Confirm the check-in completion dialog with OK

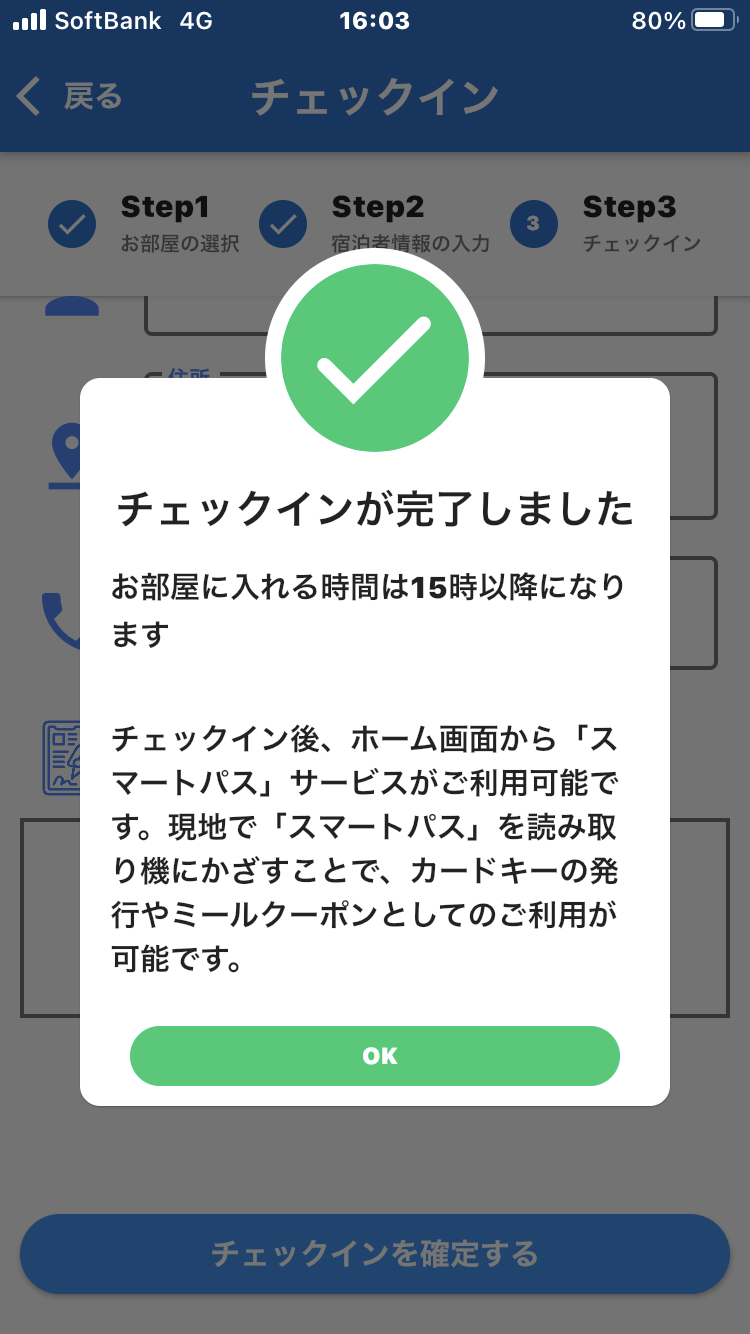point(375,1056)
